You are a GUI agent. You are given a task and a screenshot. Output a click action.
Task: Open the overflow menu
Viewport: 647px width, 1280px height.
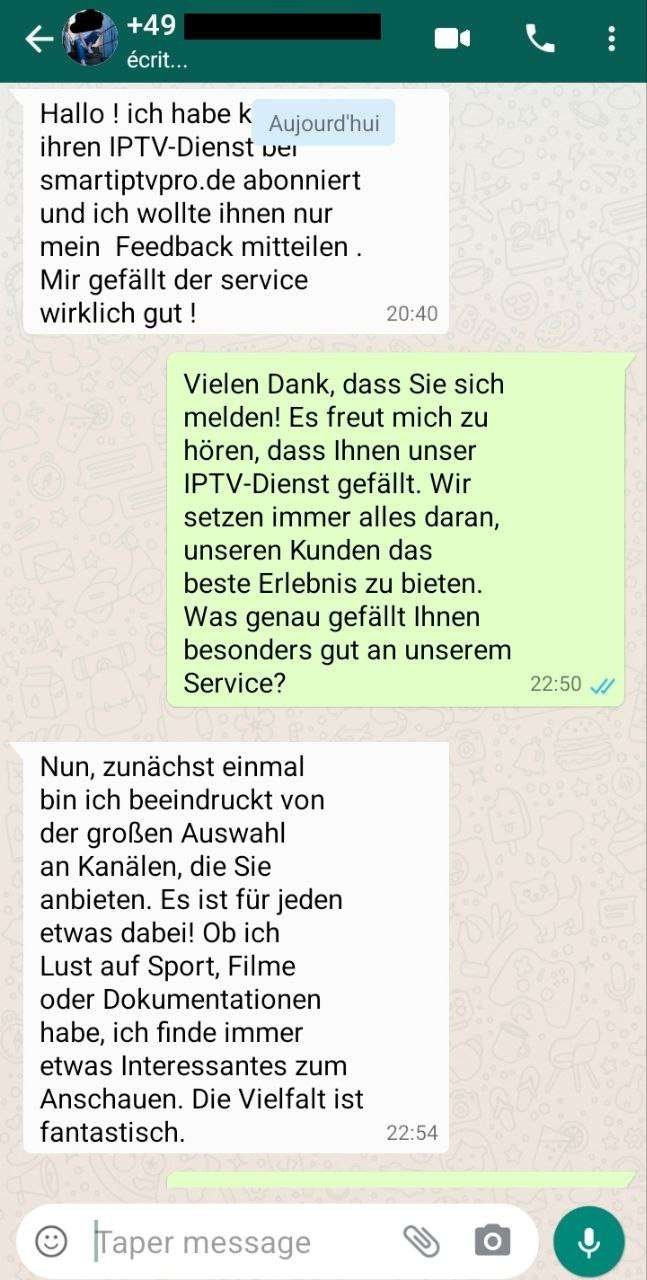click(x=611, y=39)
